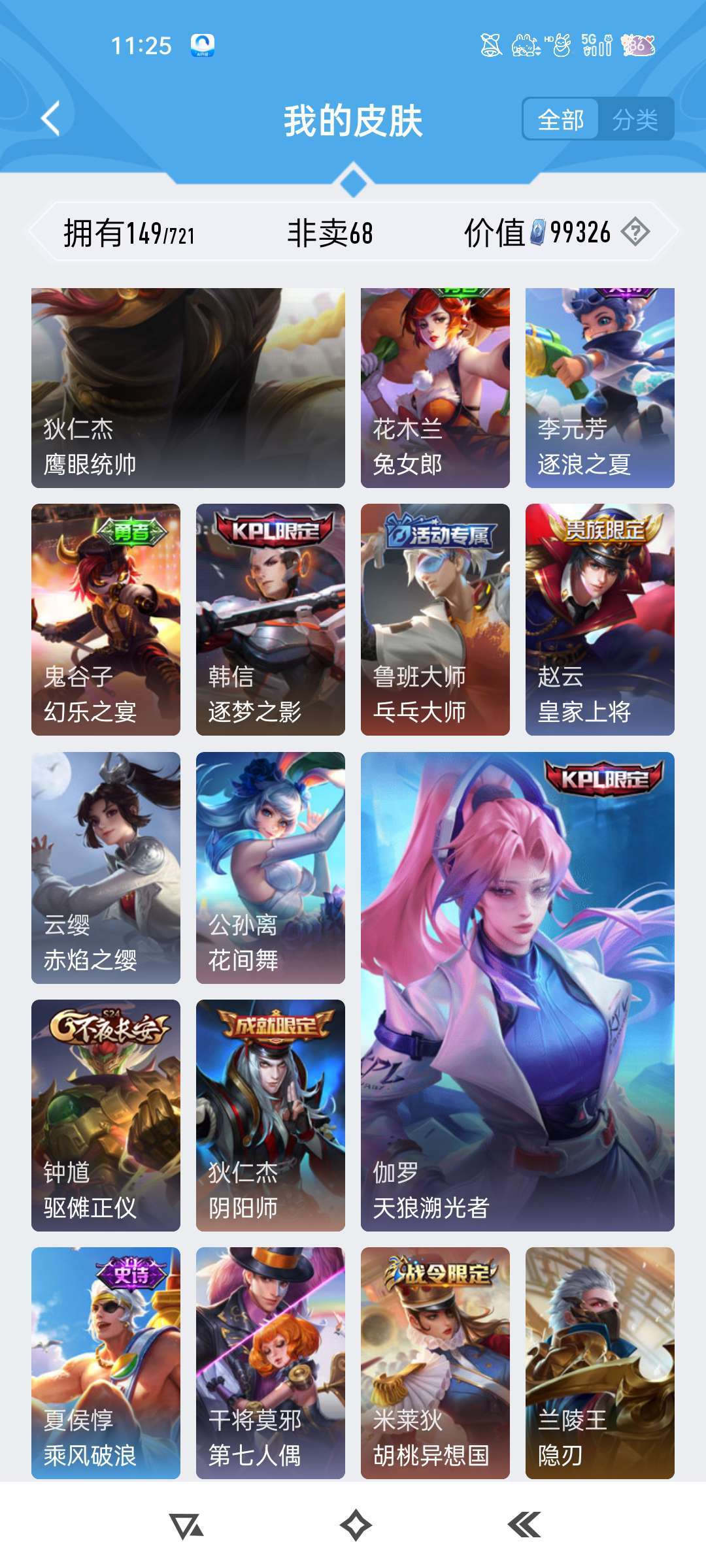View the 伽罗 天狼溯光者 skin
706x1568 pixels.
tap(518, 992)
